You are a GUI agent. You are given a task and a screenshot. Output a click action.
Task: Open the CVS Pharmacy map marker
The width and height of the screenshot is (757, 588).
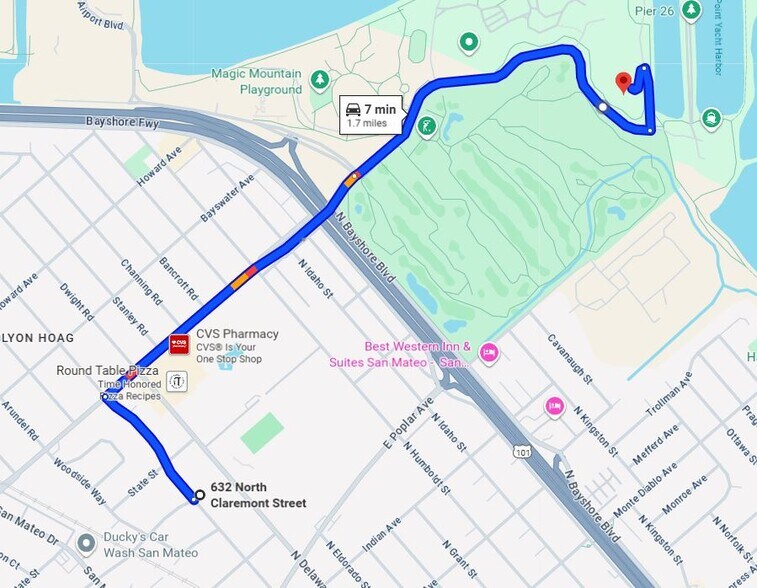point(180,345)
